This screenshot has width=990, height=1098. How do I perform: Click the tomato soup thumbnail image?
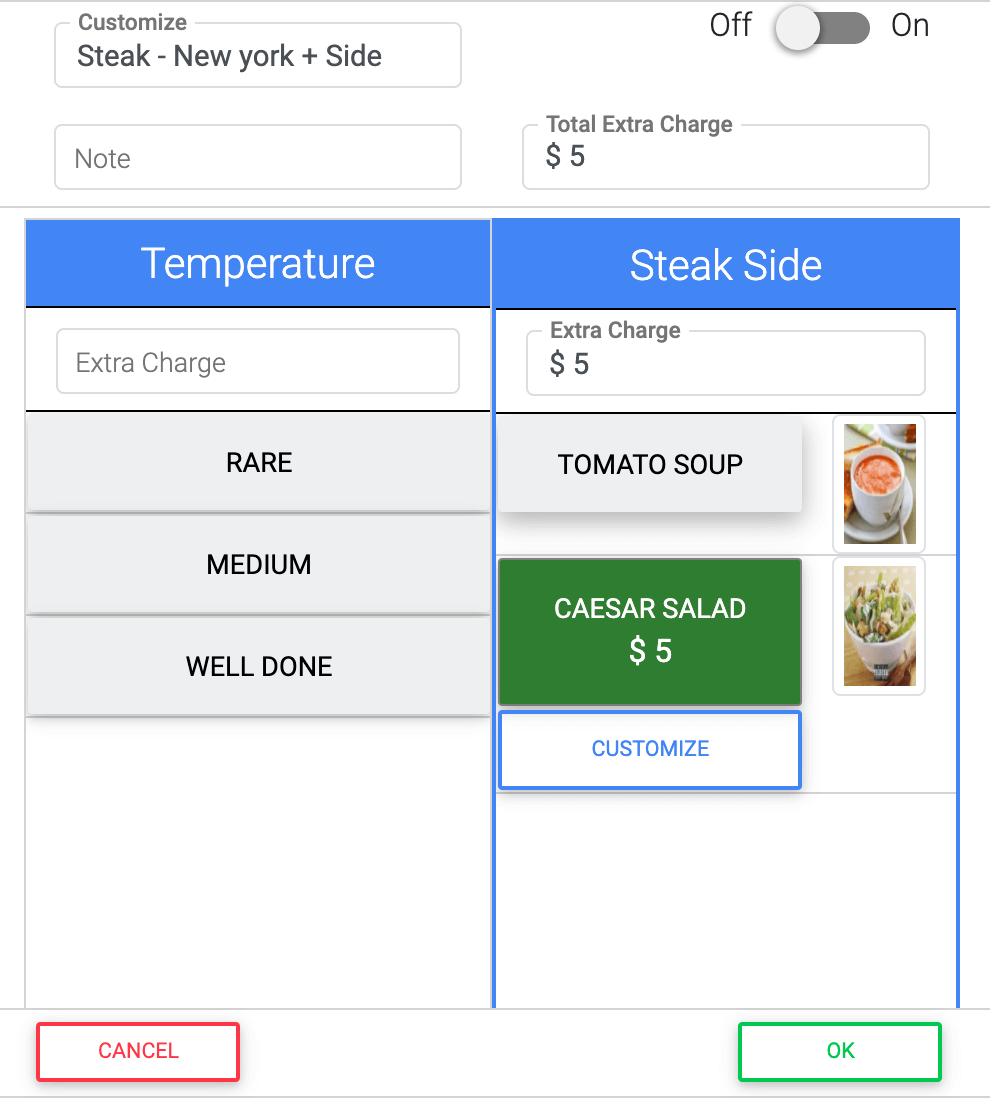[878, 483]
